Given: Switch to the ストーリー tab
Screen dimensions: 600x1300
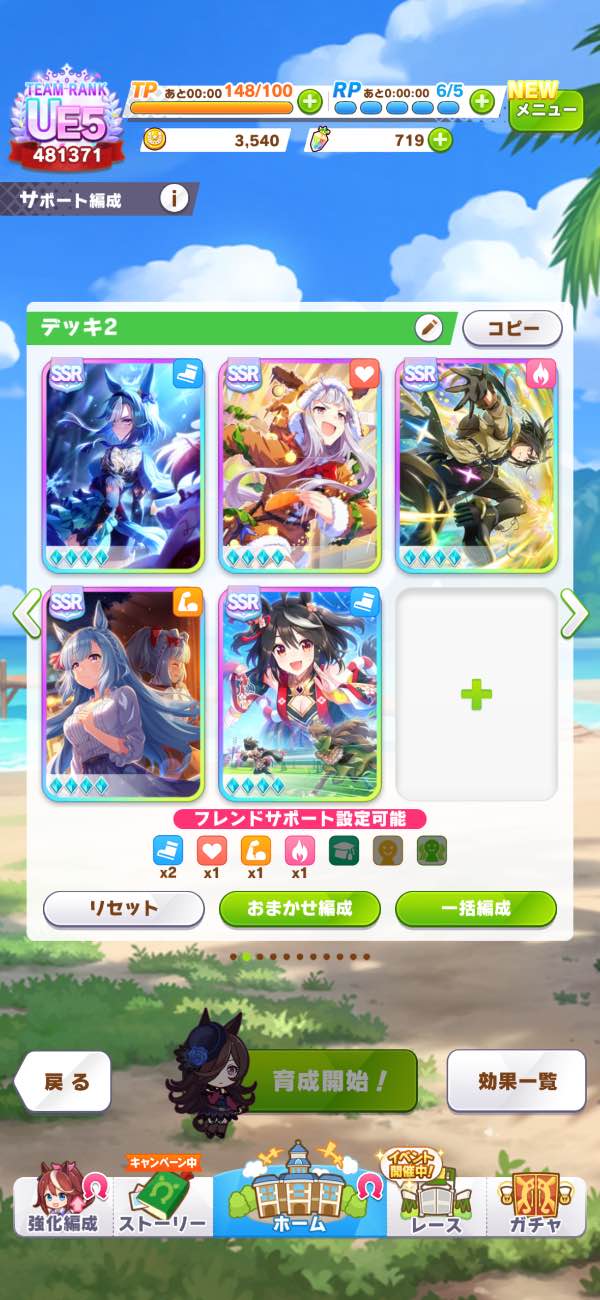Looking at the screenshot, I should click(x=163, y=1200).
